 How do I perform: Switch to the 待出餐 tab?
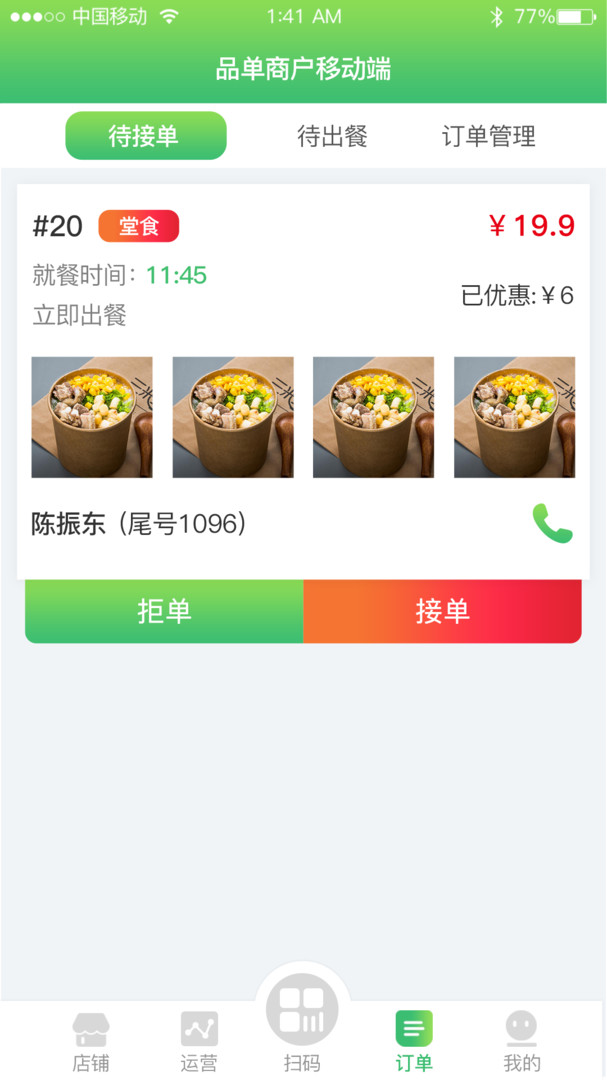[333, 136]
